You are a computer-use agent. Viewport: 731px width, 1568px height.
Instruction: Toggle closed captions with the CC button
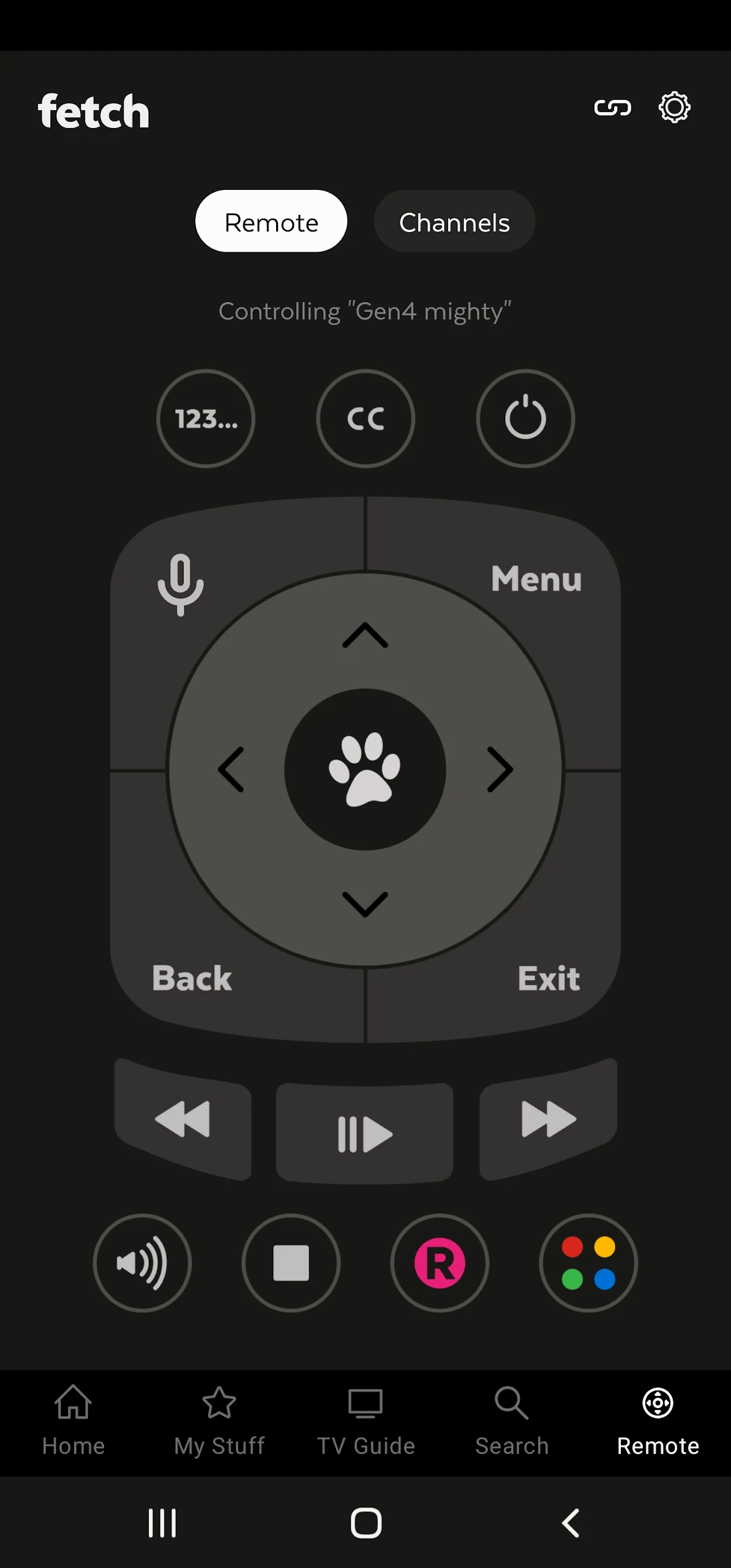tap(365, 419)
